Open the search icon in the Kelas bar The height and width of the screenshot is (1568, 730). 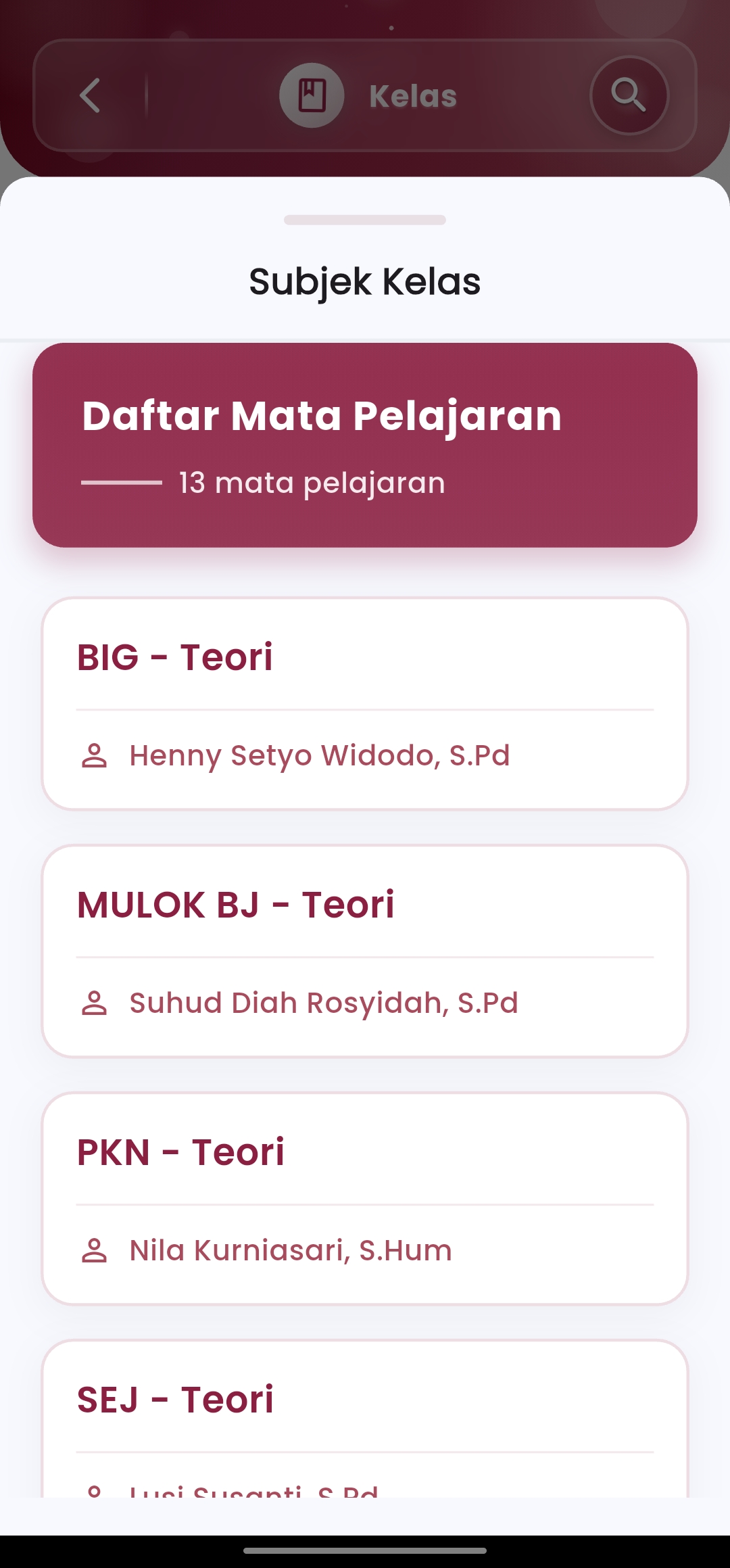tap(629, 95)
